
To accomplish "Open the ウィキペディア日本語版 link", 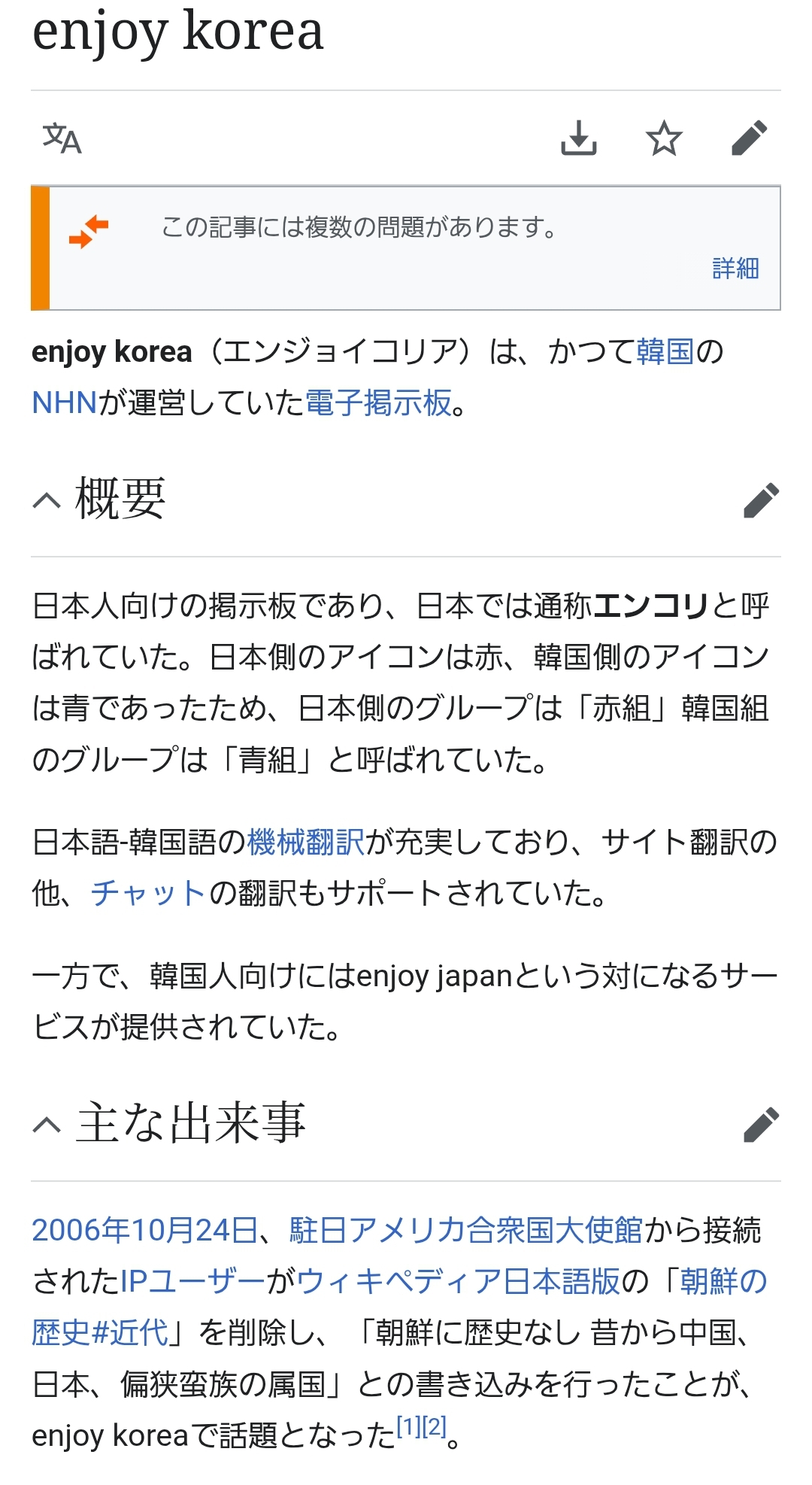I will pyautogui.click(x=459, y=1281).
